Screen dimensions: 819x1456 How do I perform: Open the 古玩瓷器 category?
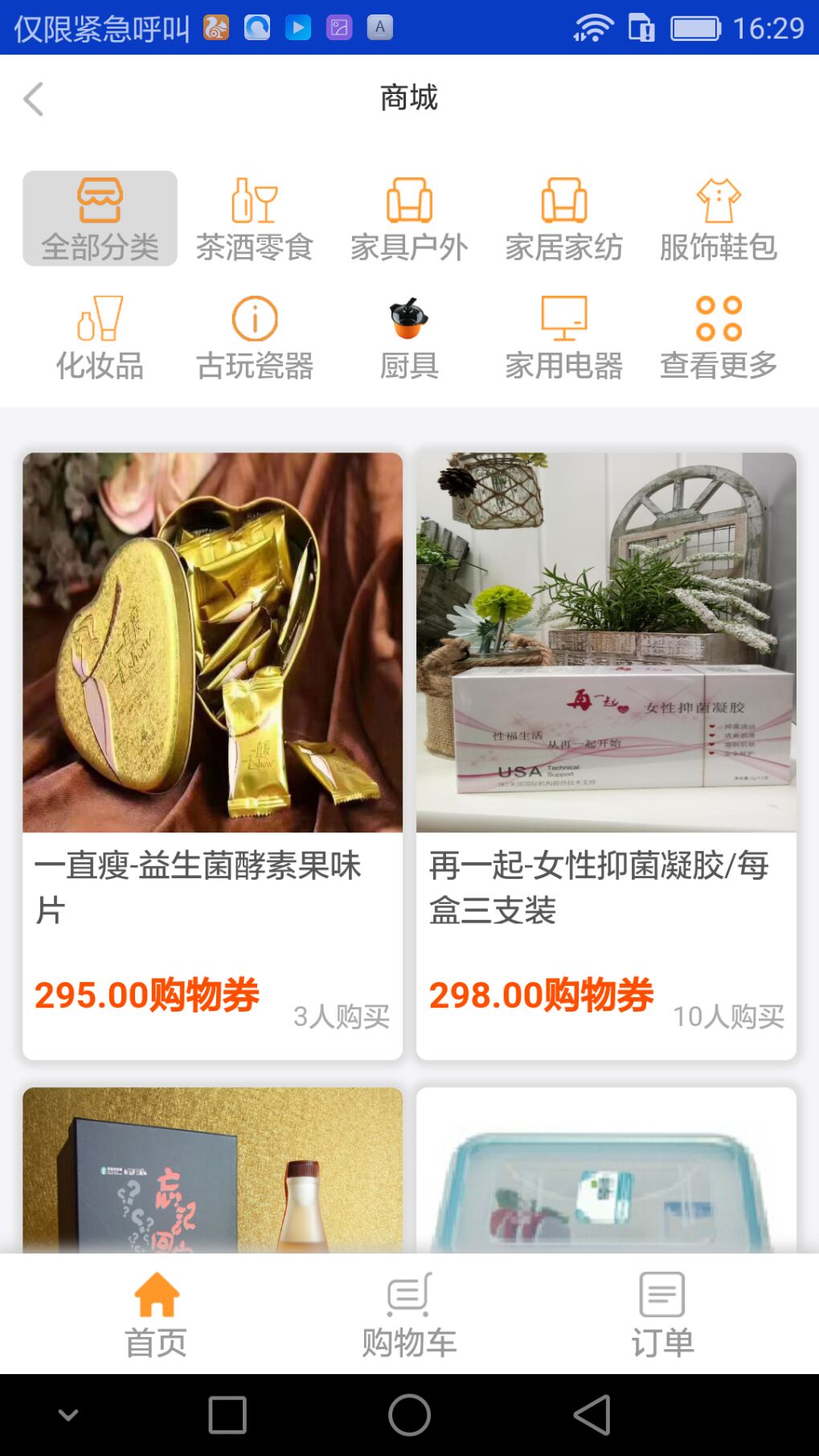pyautogui.click(x=255, y=336)
